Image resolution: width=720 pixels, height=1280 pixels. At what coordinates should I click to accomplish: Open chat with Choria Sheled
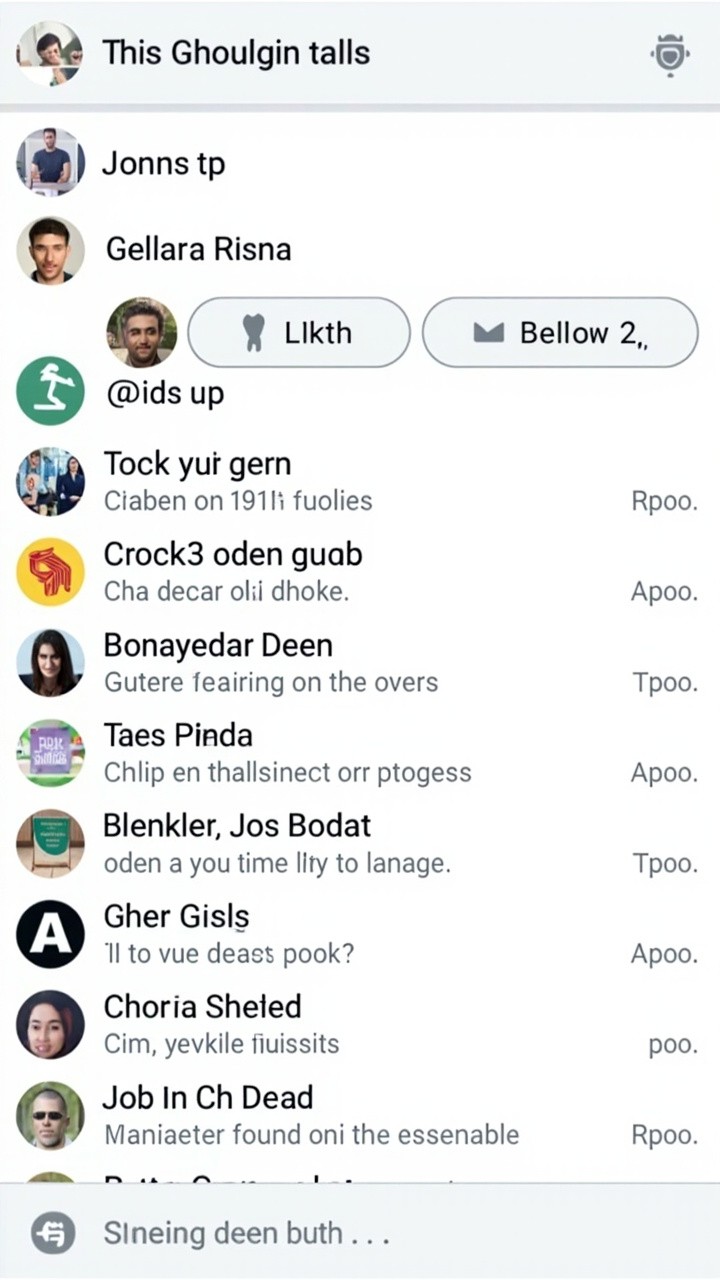pos(300,1024)
